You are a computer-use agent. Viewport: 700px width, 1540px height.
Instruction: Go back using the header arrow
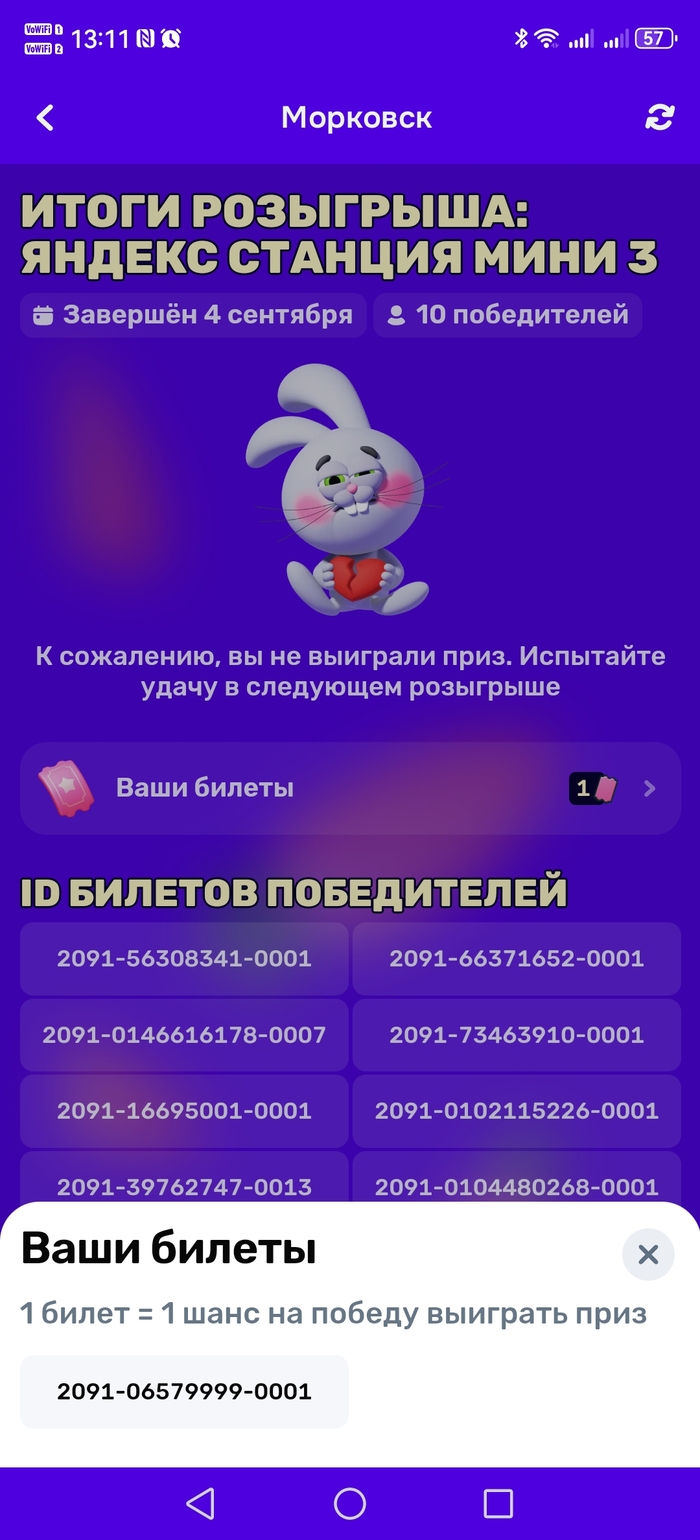45,118
